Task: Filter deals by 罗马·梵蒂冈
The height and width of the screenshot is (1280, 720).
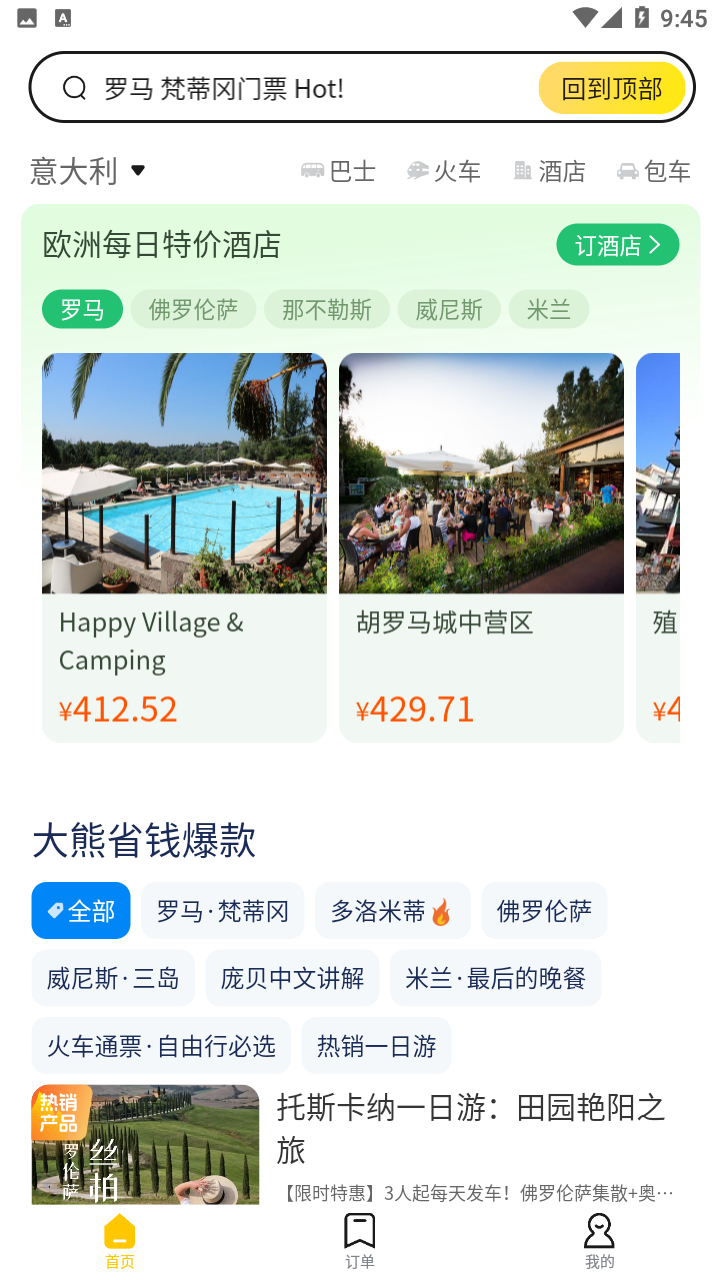Action: pos(222,911)
